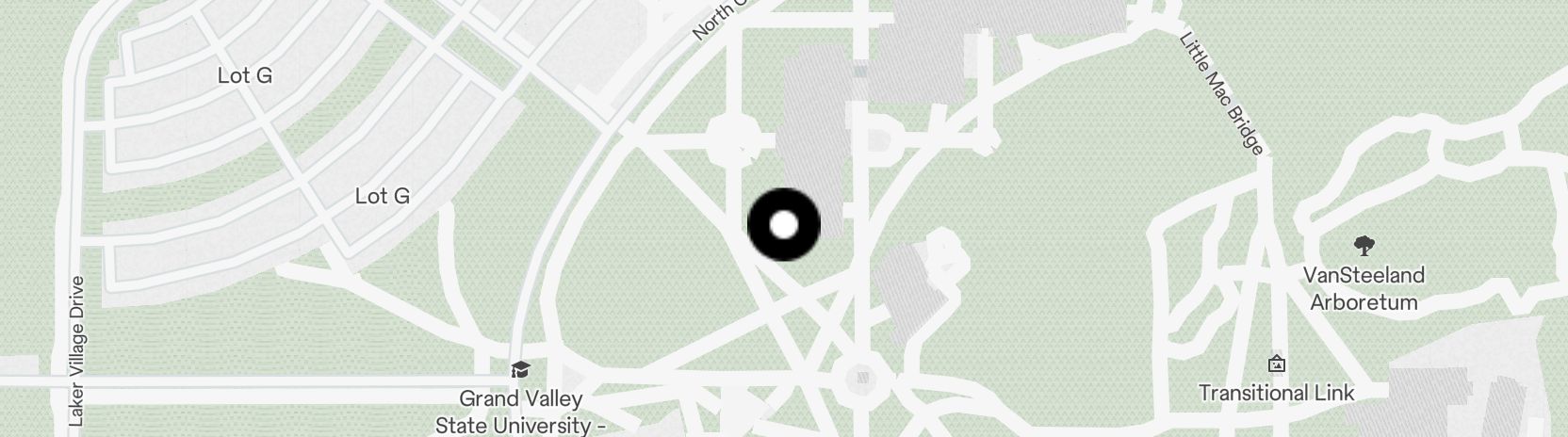
Task: Select the Transitional Link place marker
Action: (x=1277, y=364)
